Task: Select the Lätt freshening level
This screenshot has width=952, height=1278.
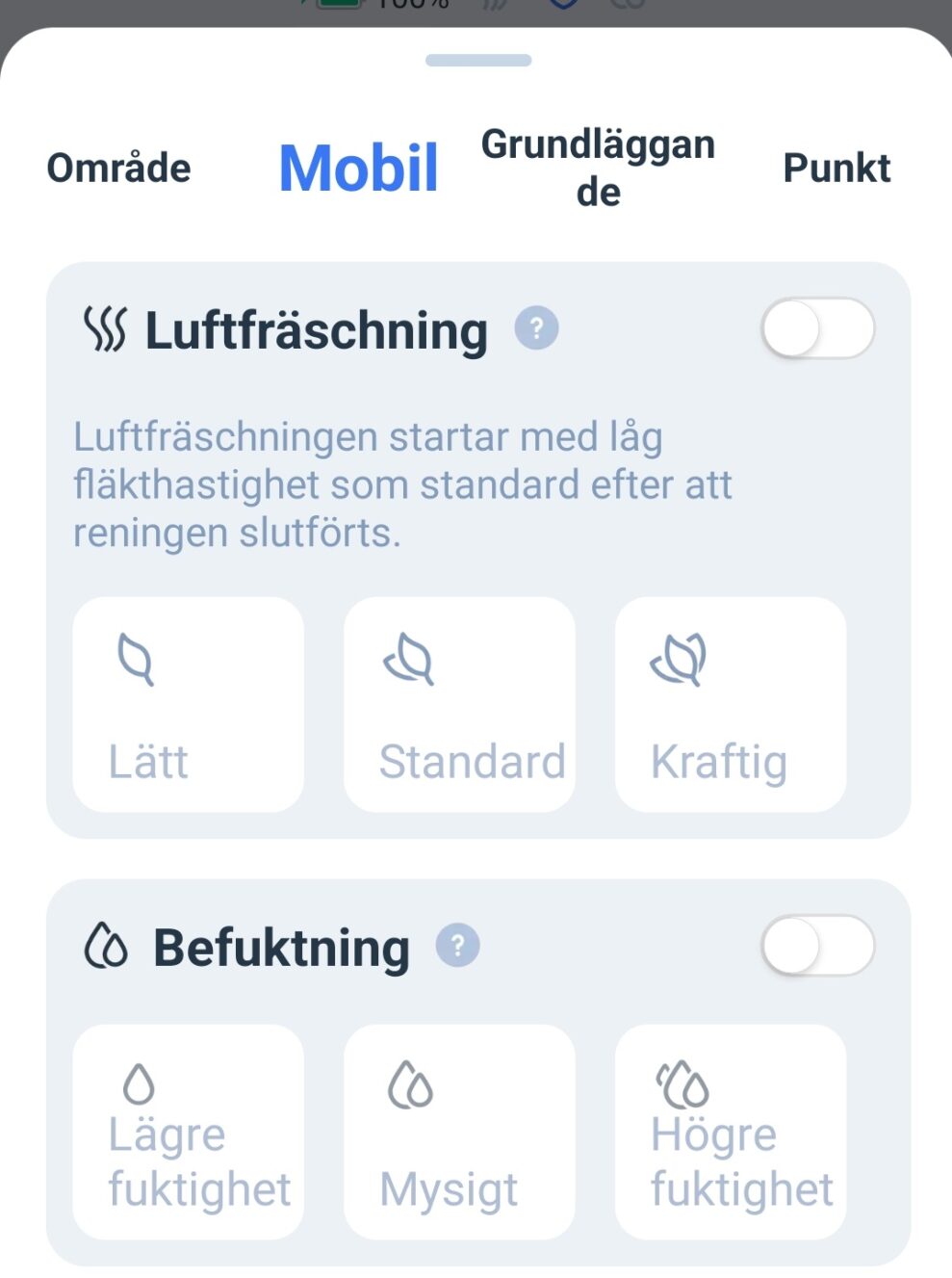Action: (x=189, y=704)
